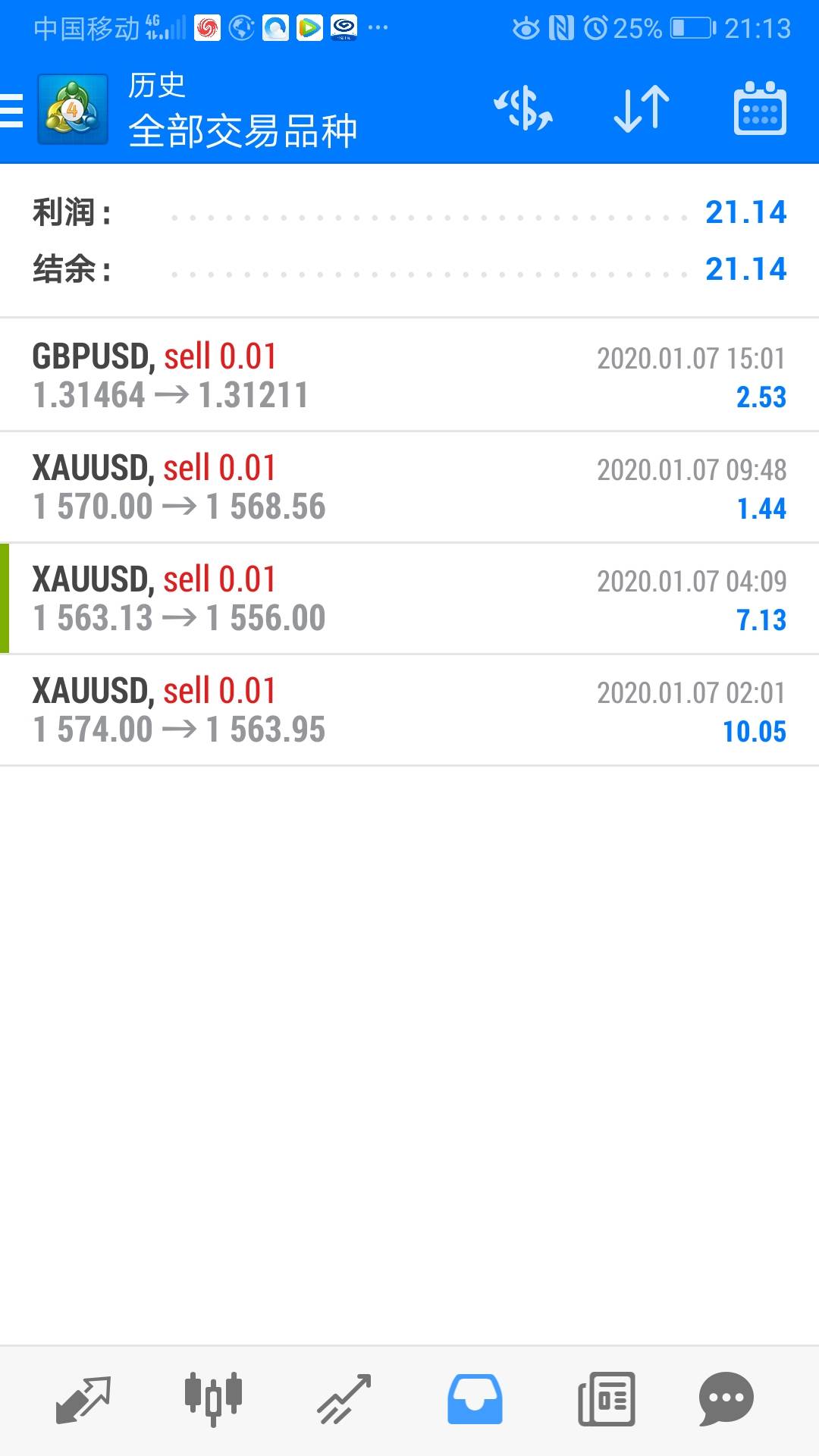Go to the candlestick Chart tab
819x1456 pixels.
pyautogui.click(x=213, y=1398)
